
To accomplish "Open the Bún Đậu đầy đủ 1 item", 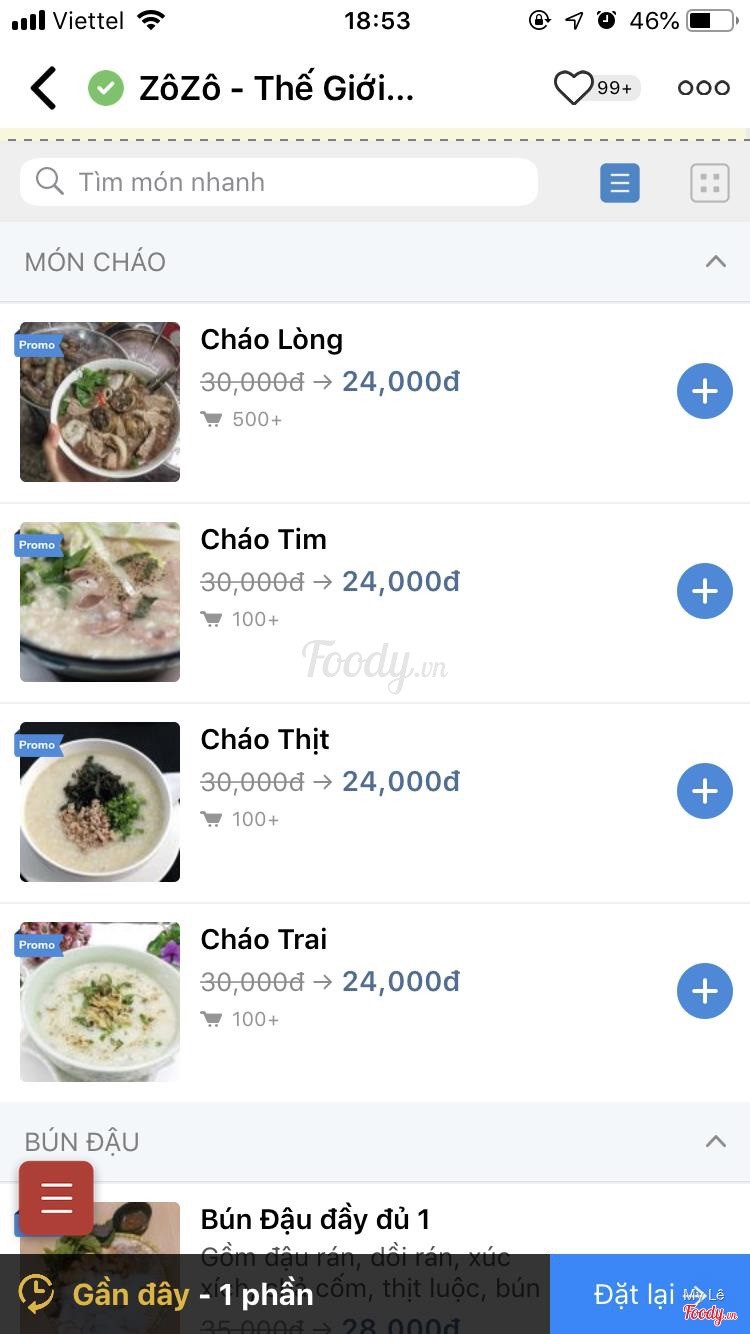I will click(x=315, y=1220).
